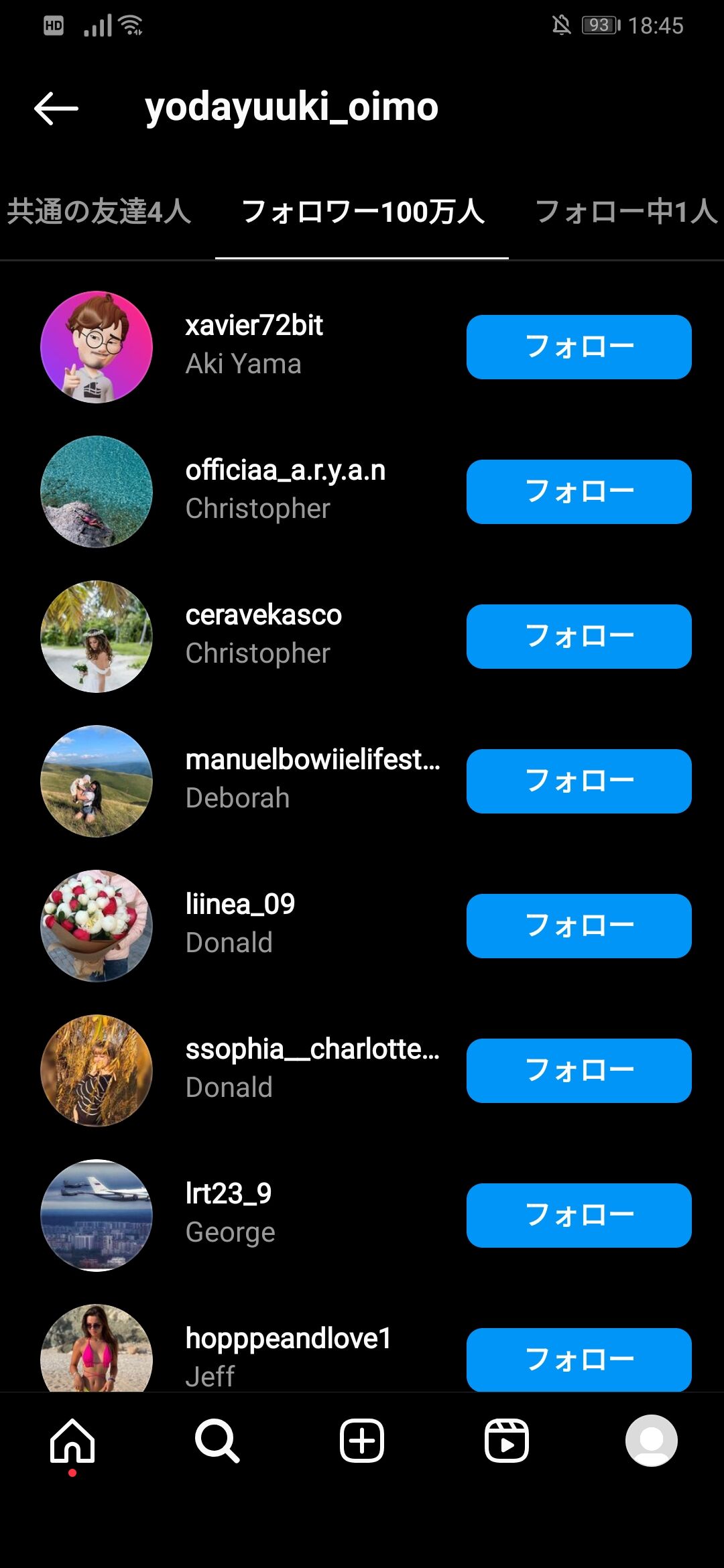Screen dimensions: 724x1568
Task: Open the ceravekasco profile row
Action: (263, 634)
